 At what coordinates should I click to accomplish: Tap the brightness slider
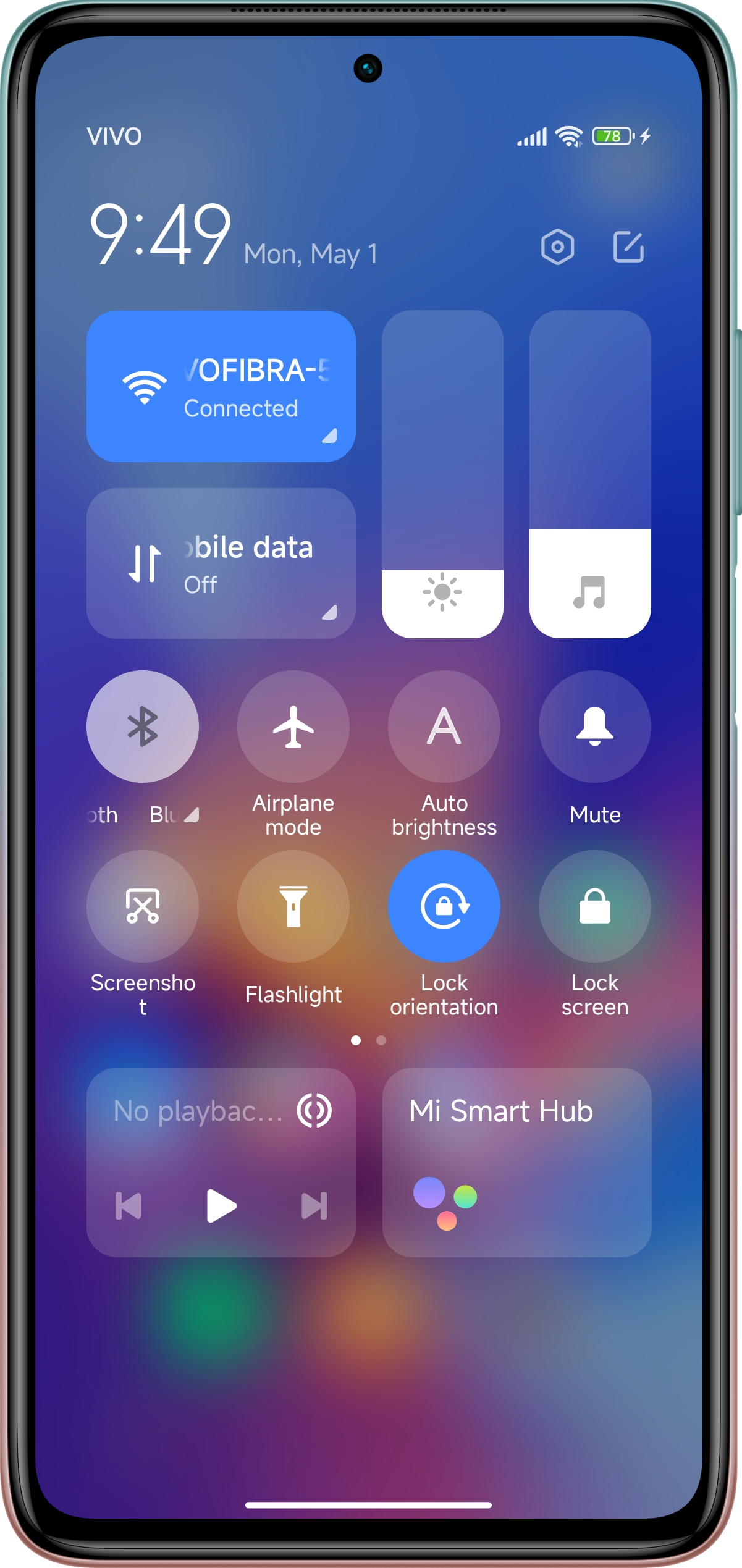[442, 474]
